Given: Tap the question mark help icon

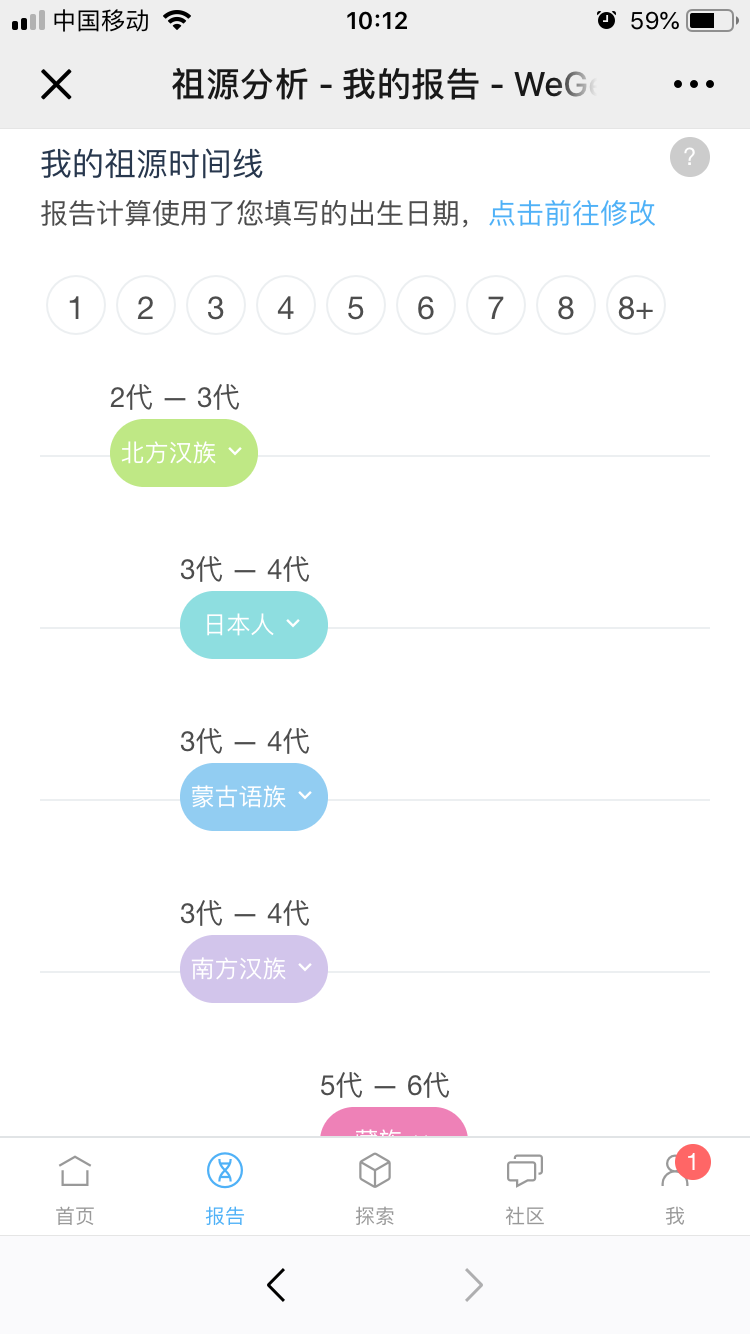Looking at the screenshot, I should click(689, 158).
